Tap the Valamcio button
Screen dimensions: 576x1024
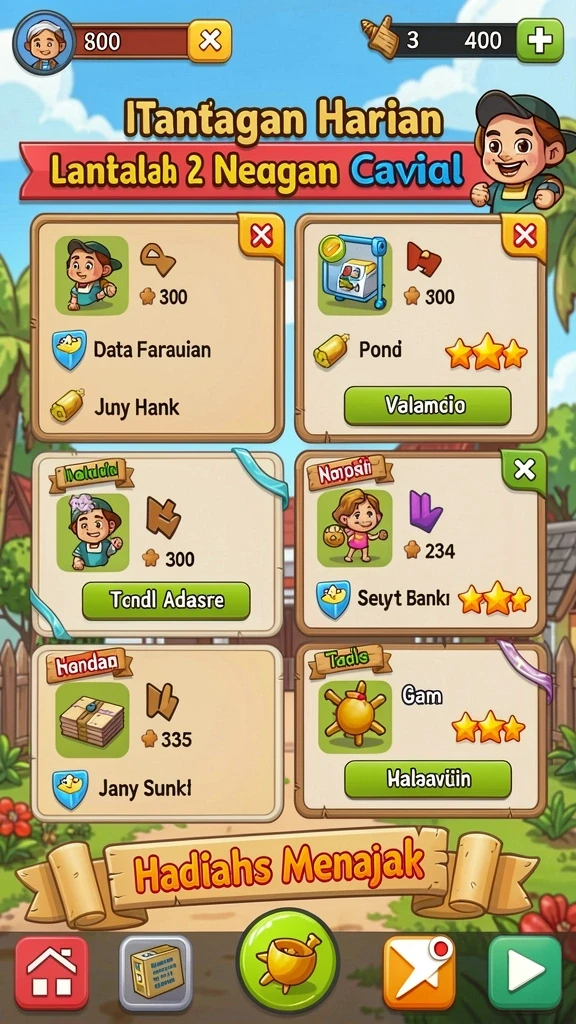[428, 406]
